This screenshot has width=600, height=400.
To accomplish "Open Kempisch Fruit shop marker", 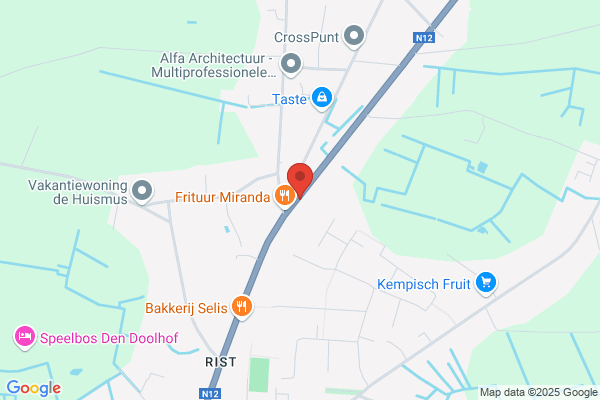I will (x=486, y=284).
